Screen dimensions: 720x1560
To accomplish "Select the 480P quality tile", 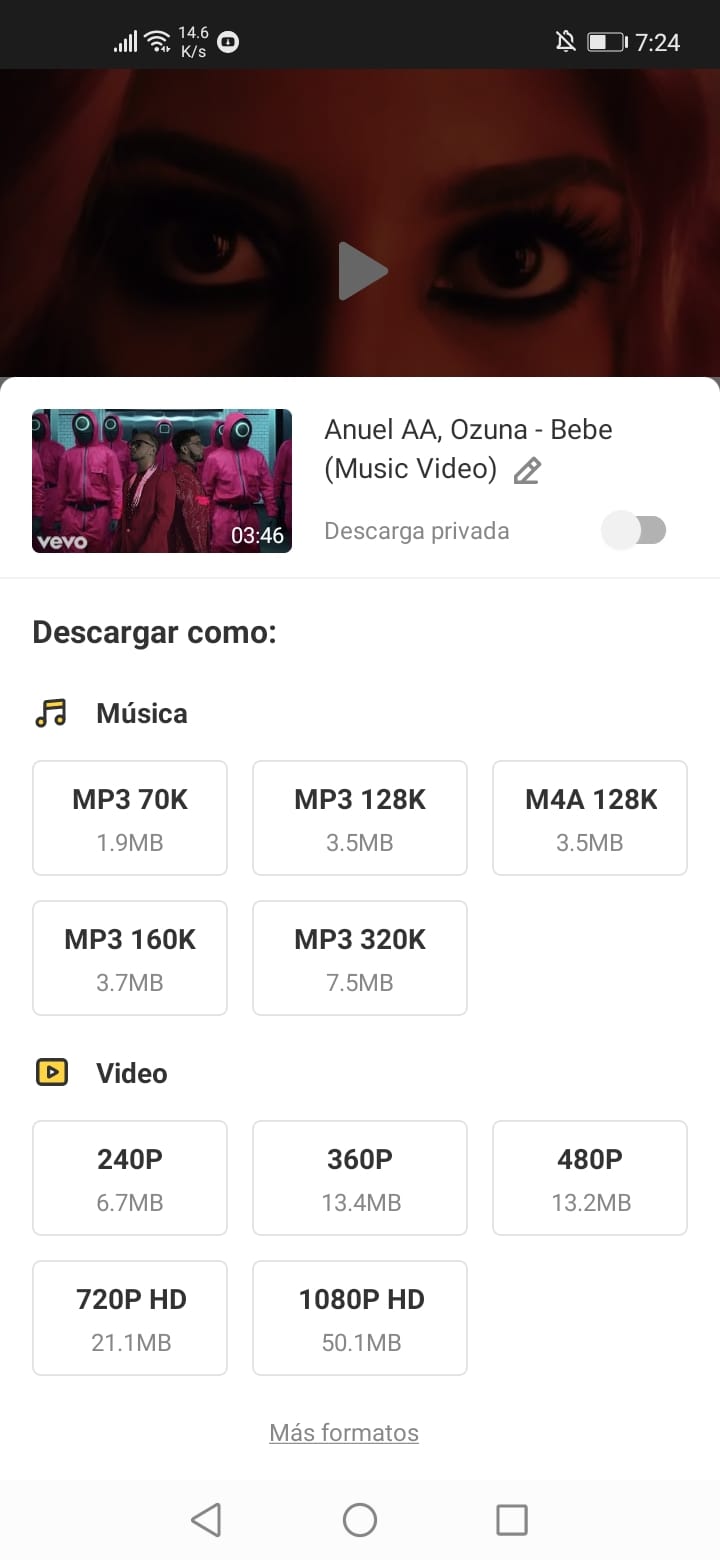I will coord(589,1177).
